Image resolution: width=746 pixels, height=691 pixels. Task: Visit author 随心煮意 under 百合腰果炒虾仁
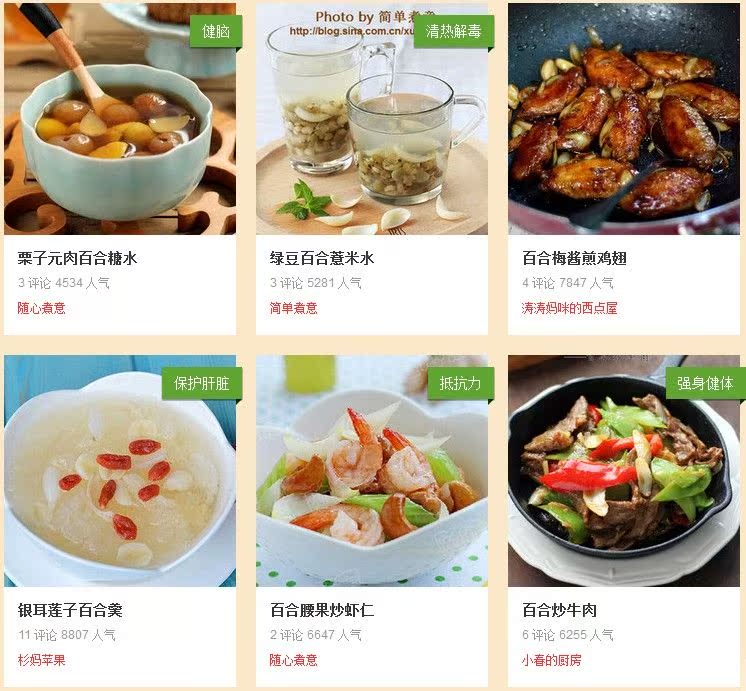[x=293, y=660]
